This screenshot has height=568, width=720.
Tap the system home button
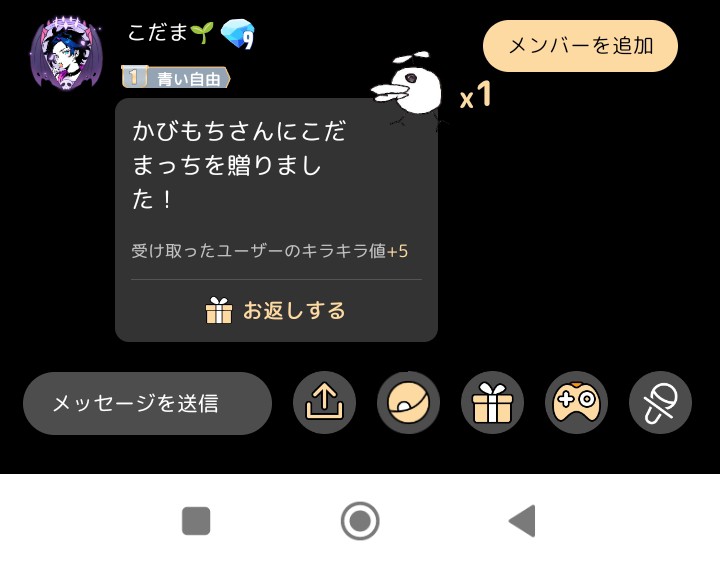[360, 521]
